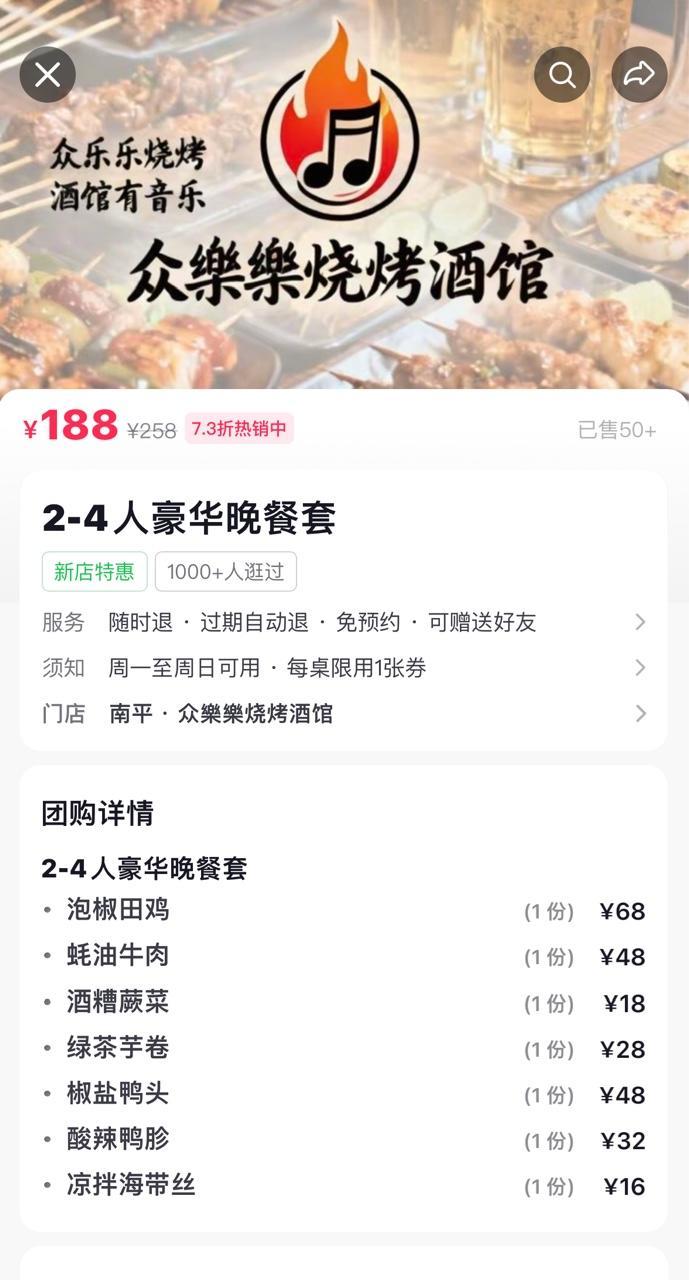This screenshot has width=689, height=1280.
Task: Open the 须知 usage notes row
Action: pos(343,668)
